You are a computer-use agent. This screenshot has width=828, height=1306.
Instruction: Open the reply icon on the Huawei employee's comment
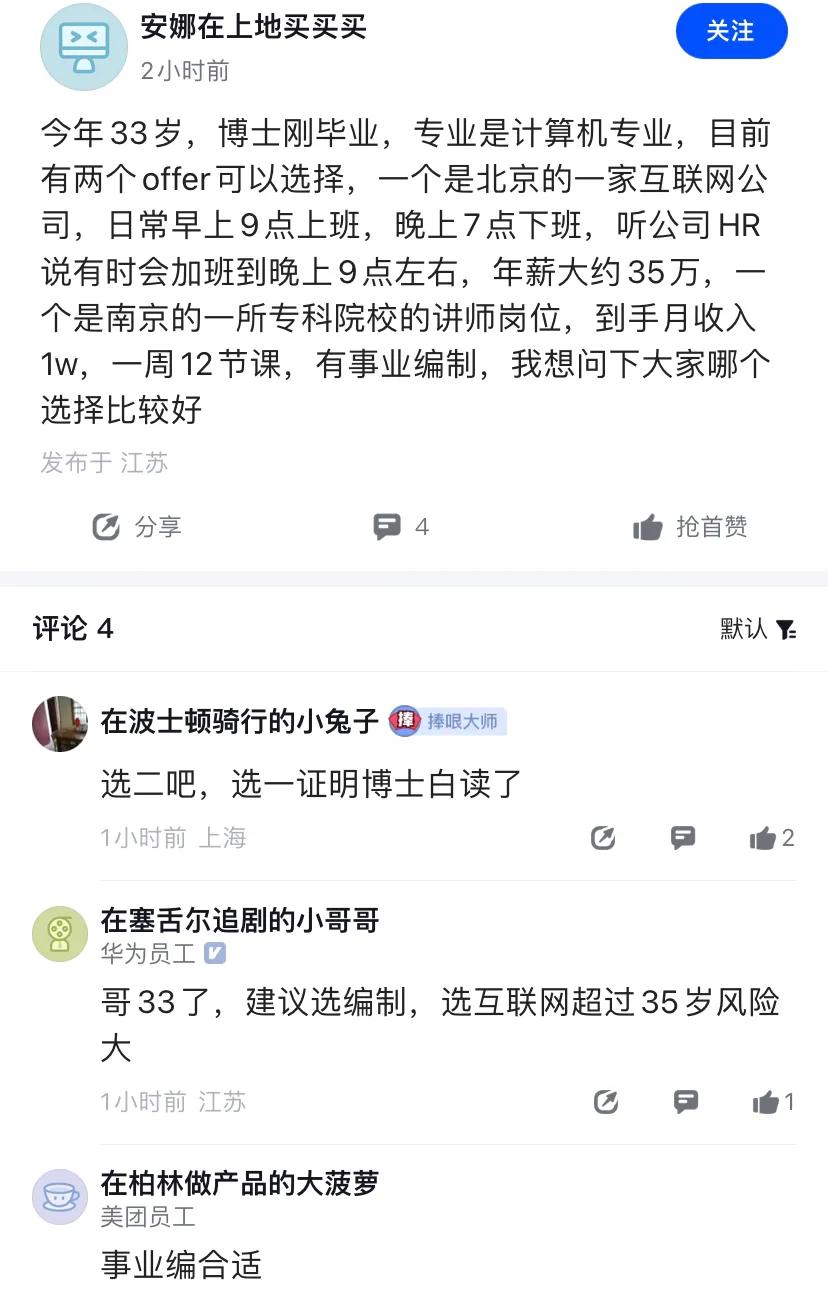coord(685,1102)
